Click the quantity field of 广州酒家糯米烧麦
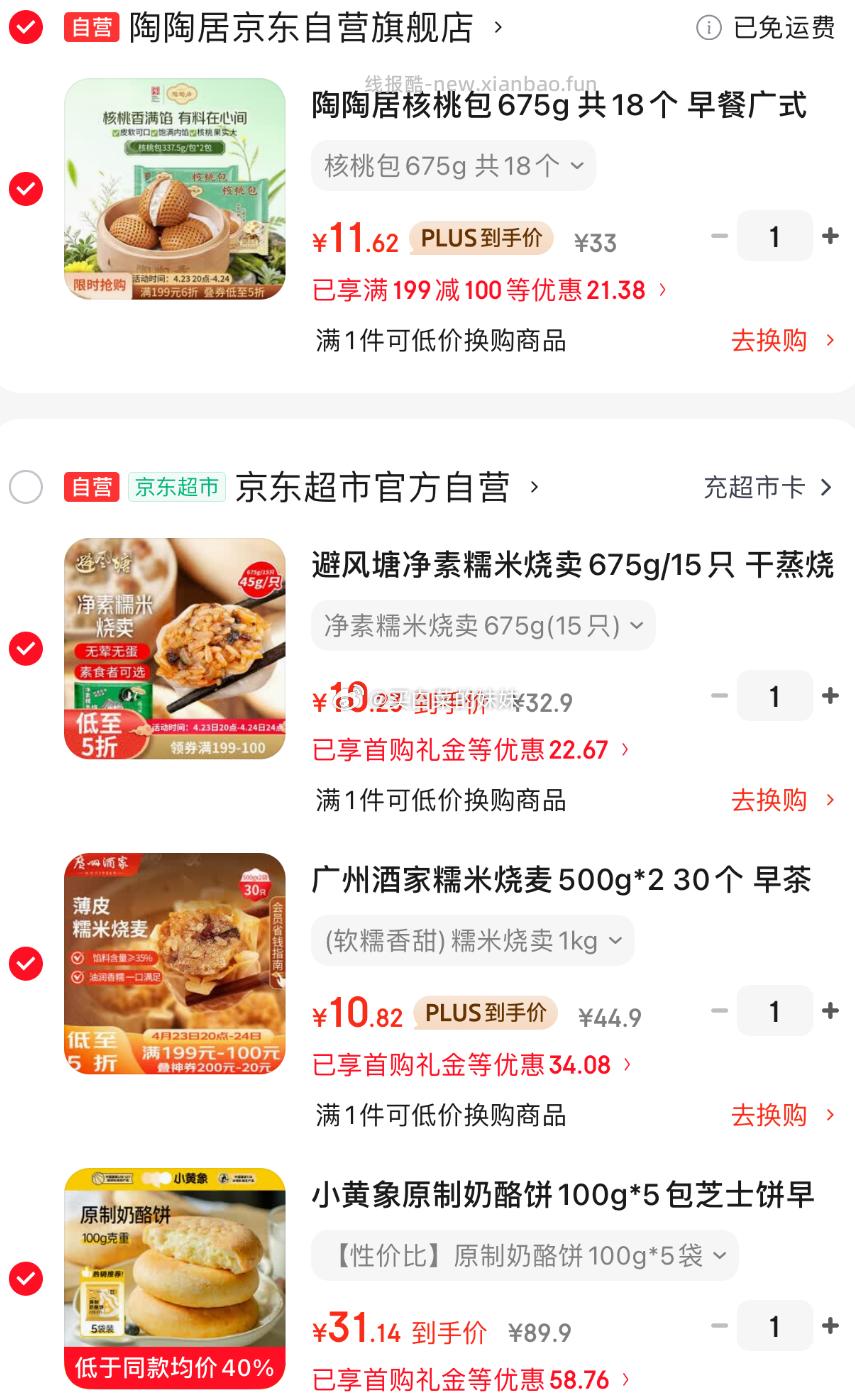The width and height of the screenshot is (855, 1395). [x=775, y=1011]
